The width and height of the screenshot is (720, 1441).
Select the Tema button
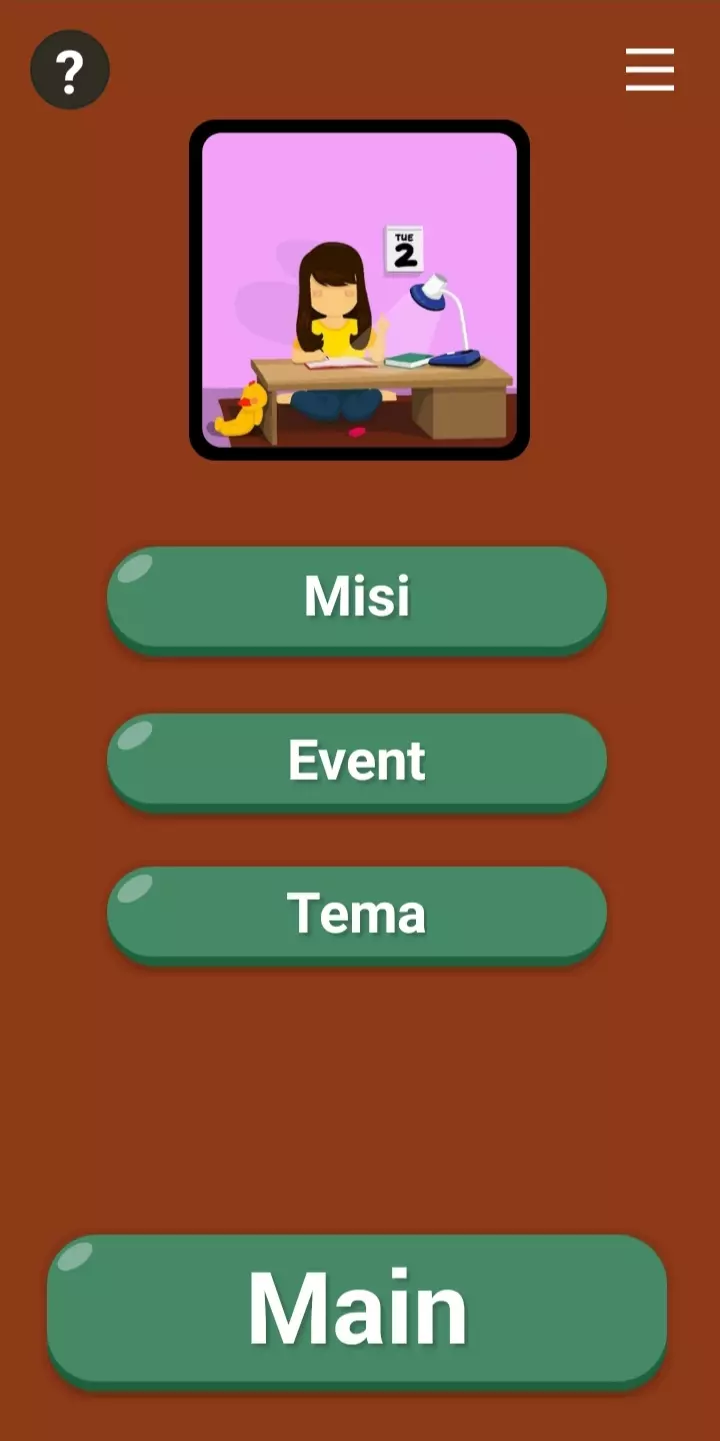click(357, 913)
